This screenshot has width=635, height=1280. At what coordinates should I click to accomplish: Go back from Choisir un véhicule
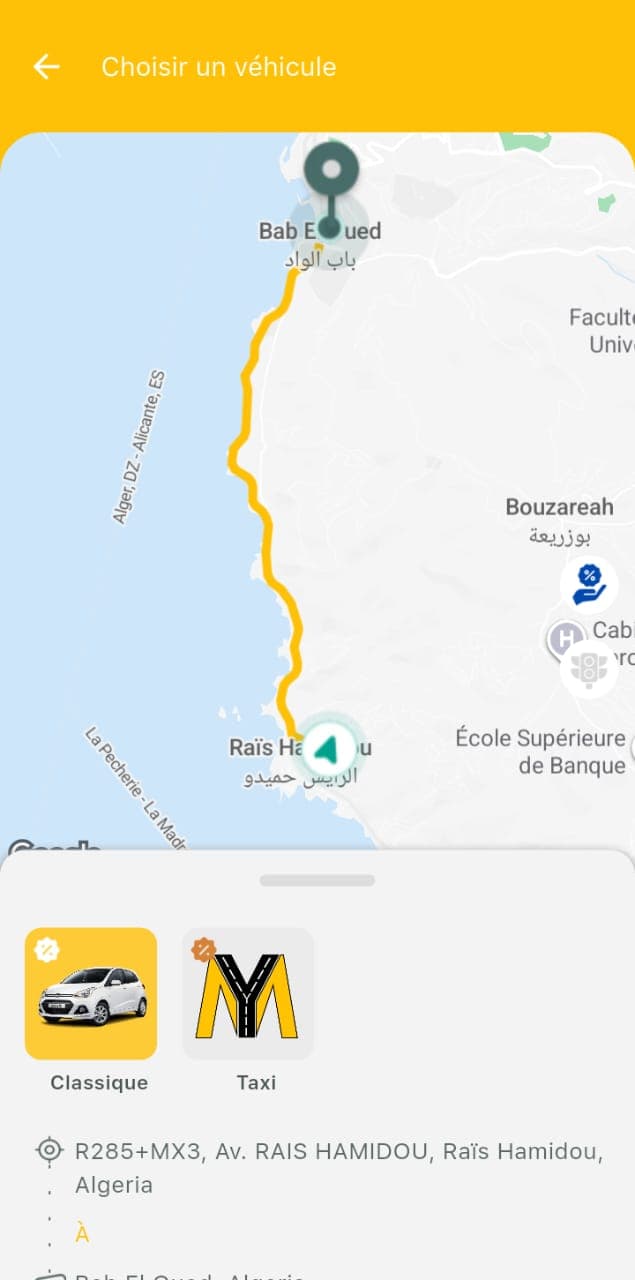(47, 67)
